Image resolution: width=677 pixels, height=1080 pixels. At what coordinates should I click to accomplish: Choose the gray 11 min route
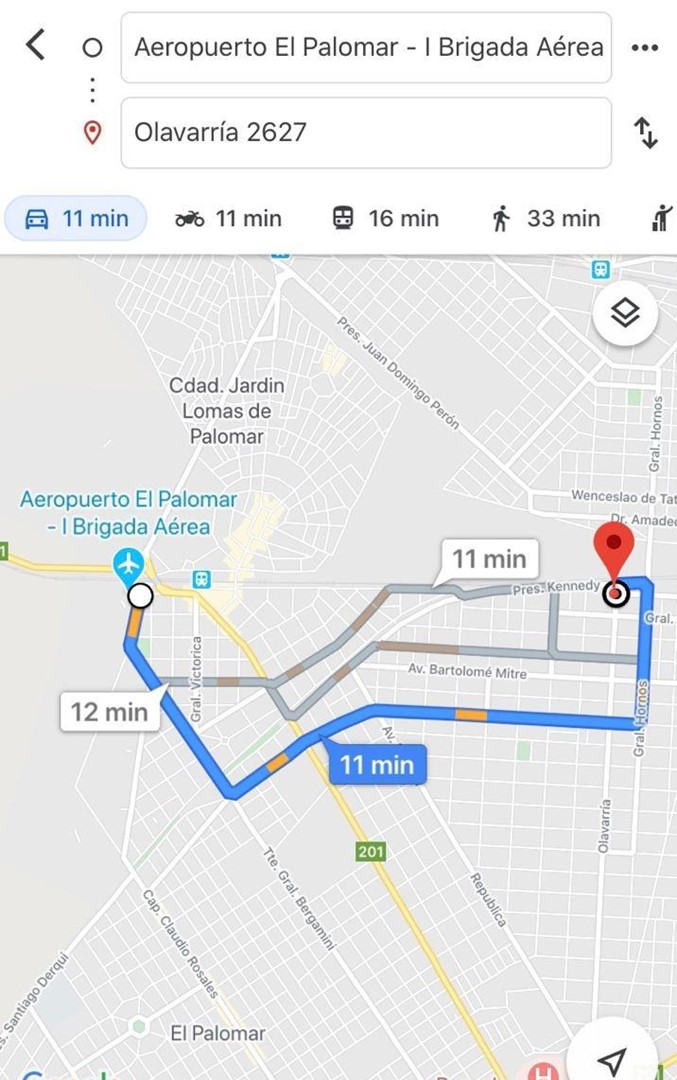489,559
